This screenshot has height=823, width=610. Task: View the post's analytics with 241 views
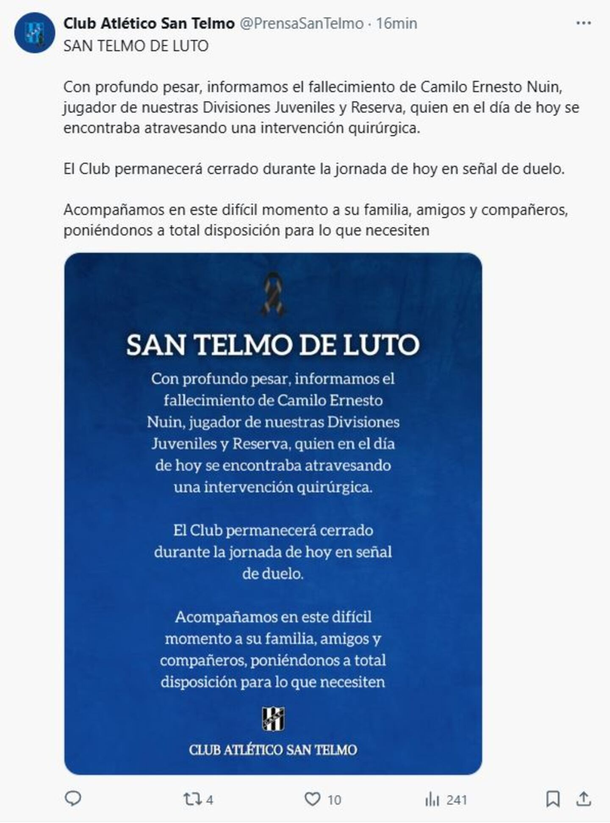[445, 799]
